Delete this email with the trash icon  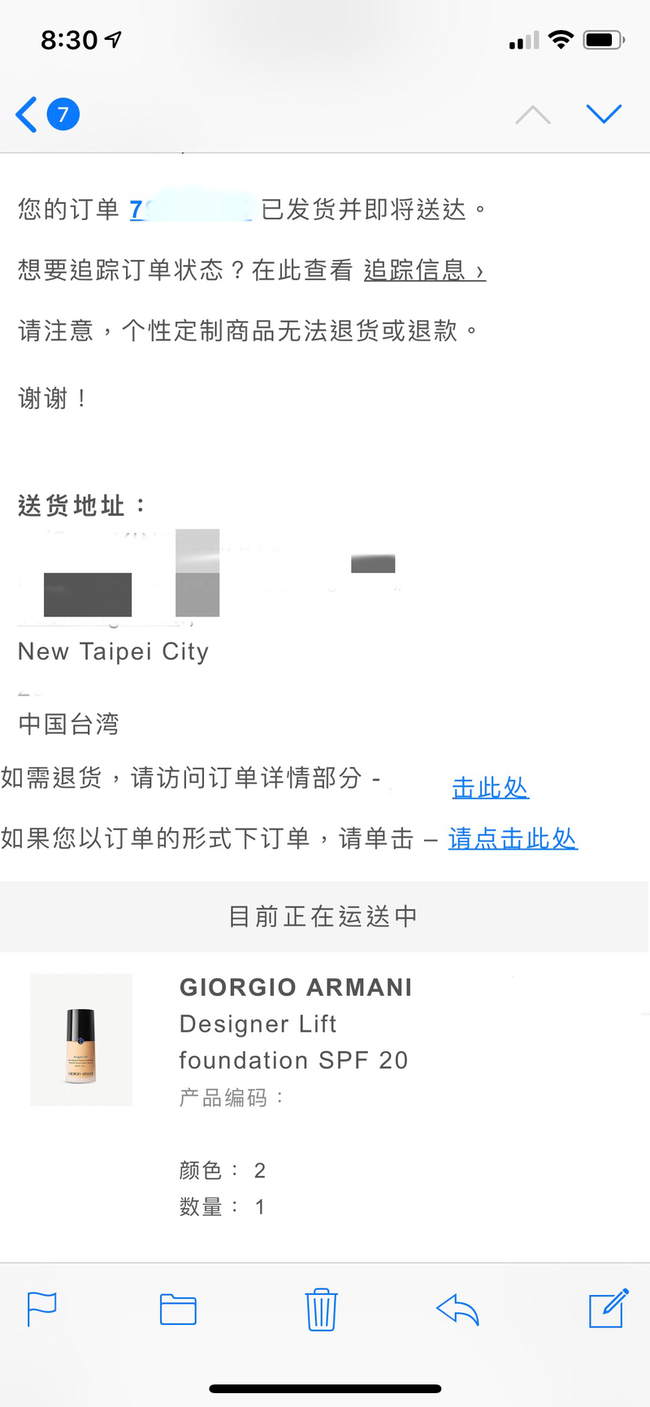(x=321, y=1308)
